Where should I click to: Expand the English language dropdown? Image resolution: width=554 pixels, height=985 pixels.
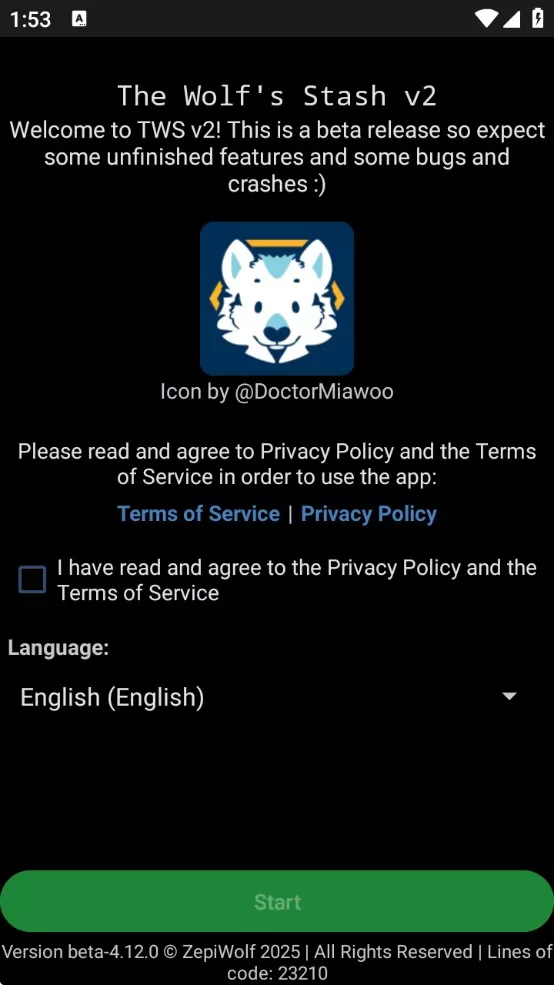[268, 697]
